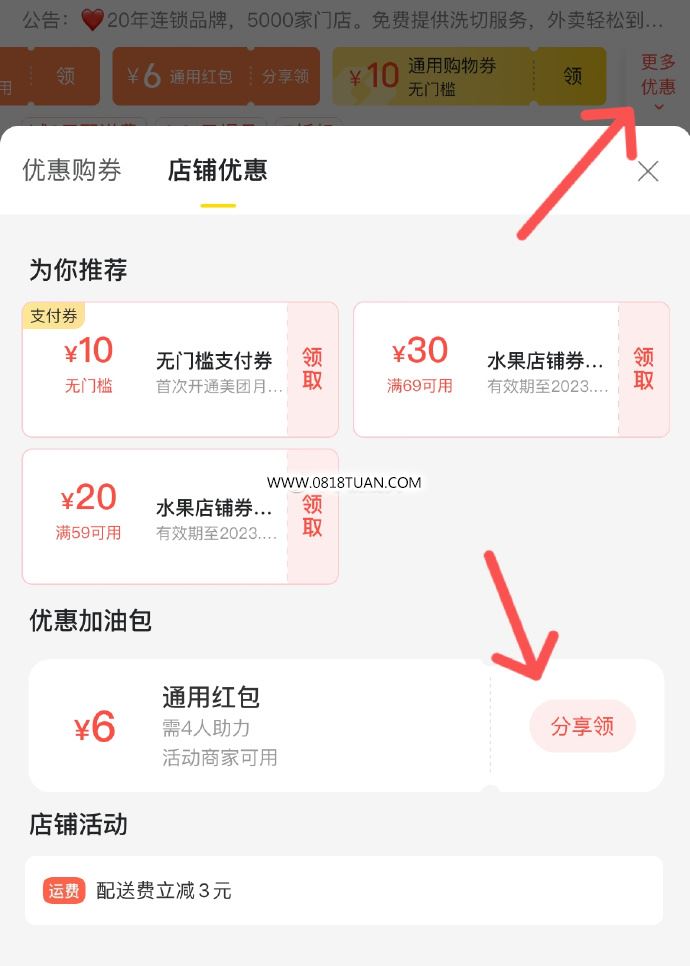Tap 分享领 for the ¥6 通用红包
Image resolution: width=690 pixels, height=966 pixels.
[582, 726]
